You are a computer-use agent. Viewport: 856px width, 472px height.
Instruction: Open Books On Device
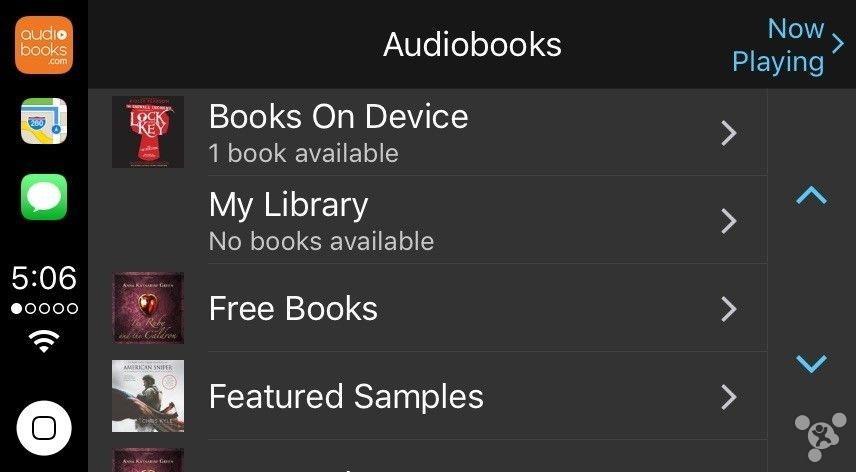430,132
